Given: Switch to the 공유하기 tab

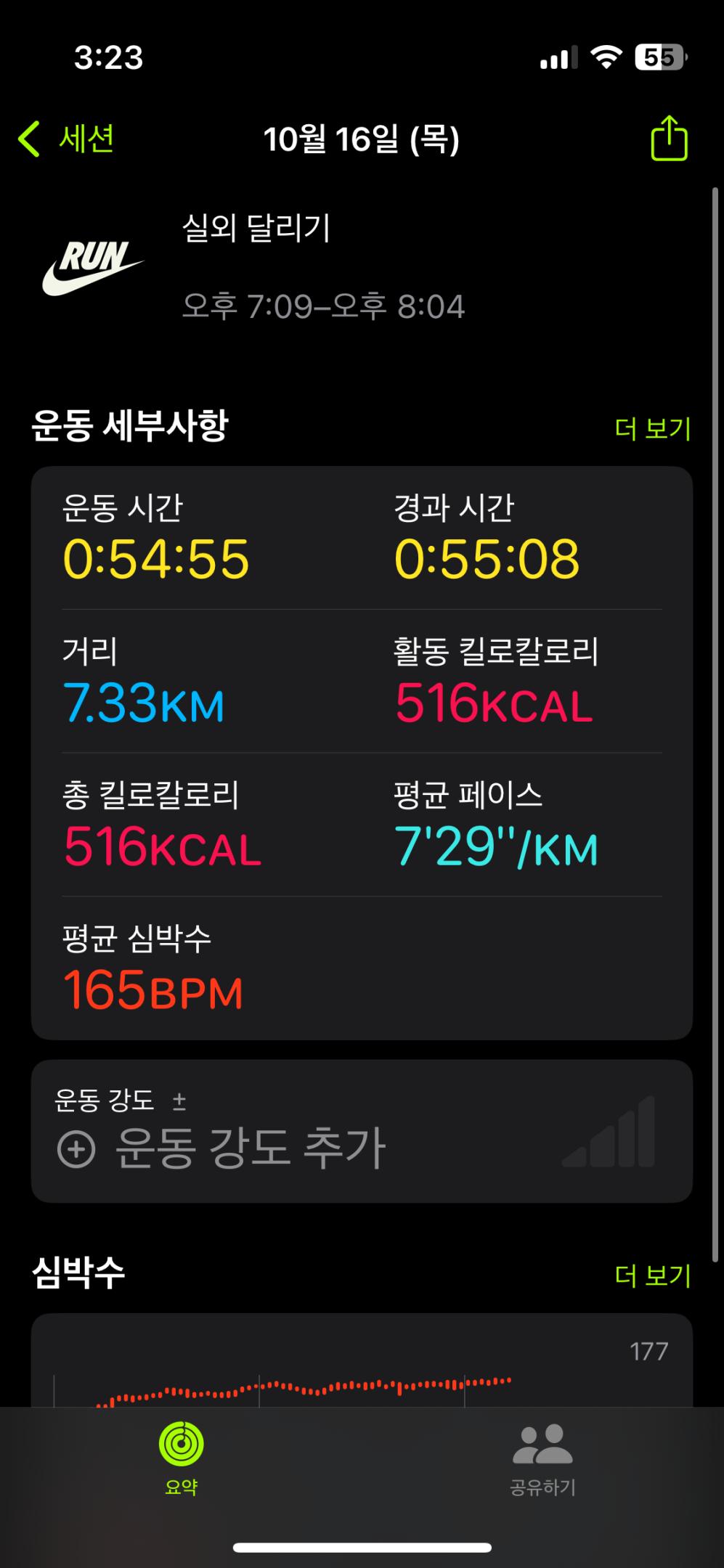Looking at the screenshot, I should pos(542,1459).
